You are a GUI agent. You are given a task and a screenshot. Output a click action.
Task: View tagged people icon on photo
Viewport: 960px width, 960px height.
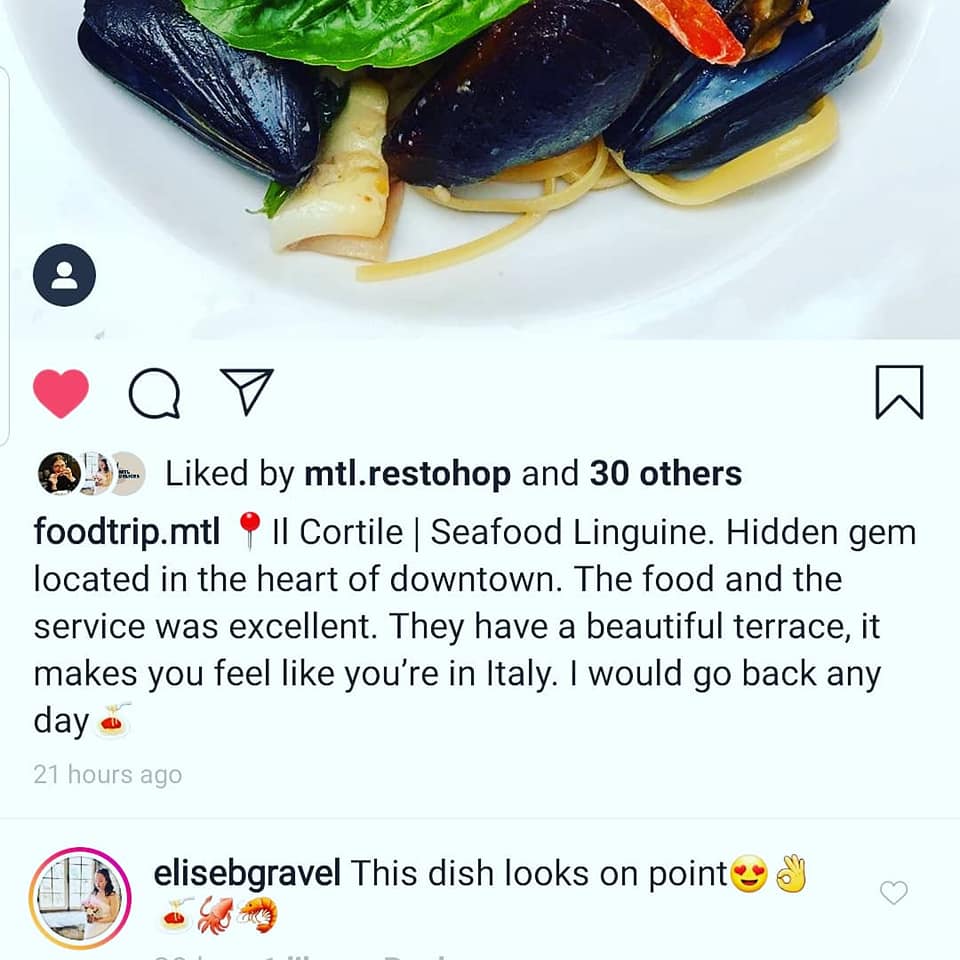64,275
